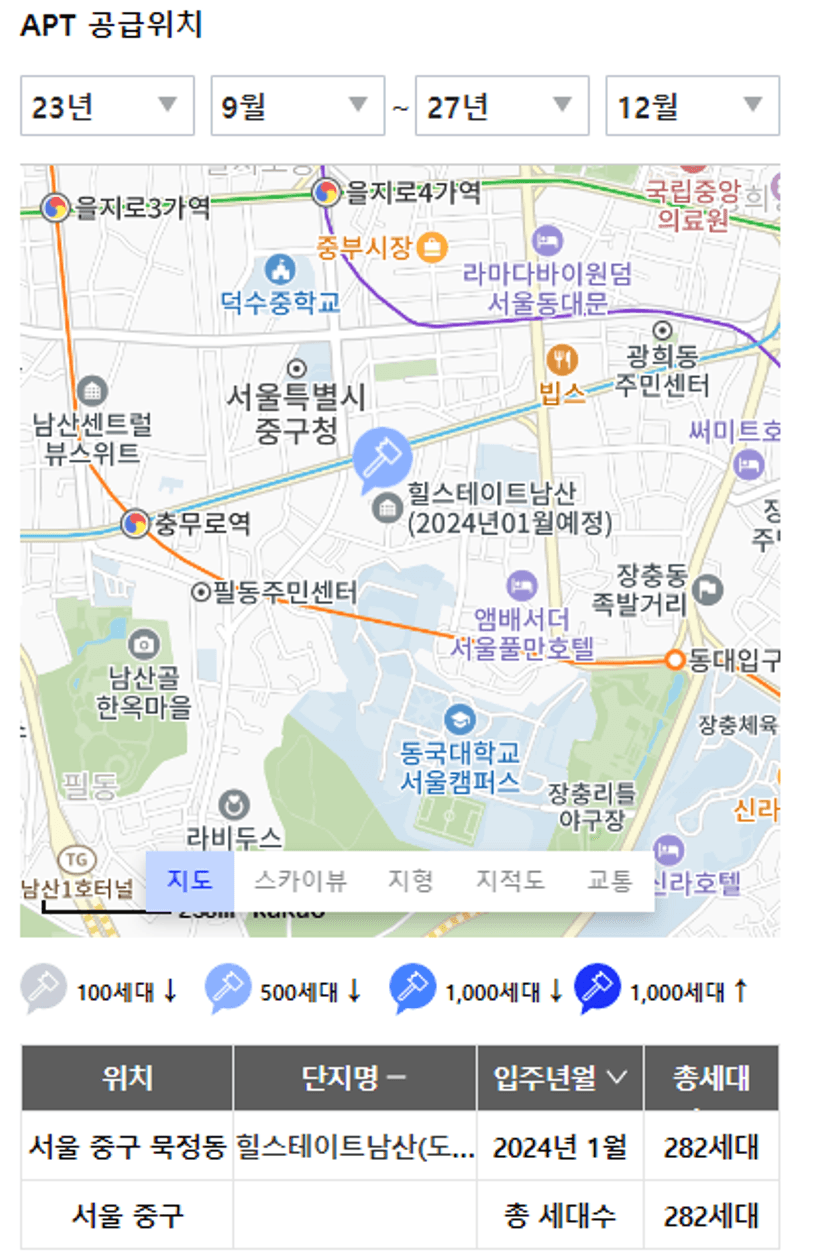Open the start month dropdown showing 9월
This screenshot has height=1253, width=827.
tap(297, 105)
